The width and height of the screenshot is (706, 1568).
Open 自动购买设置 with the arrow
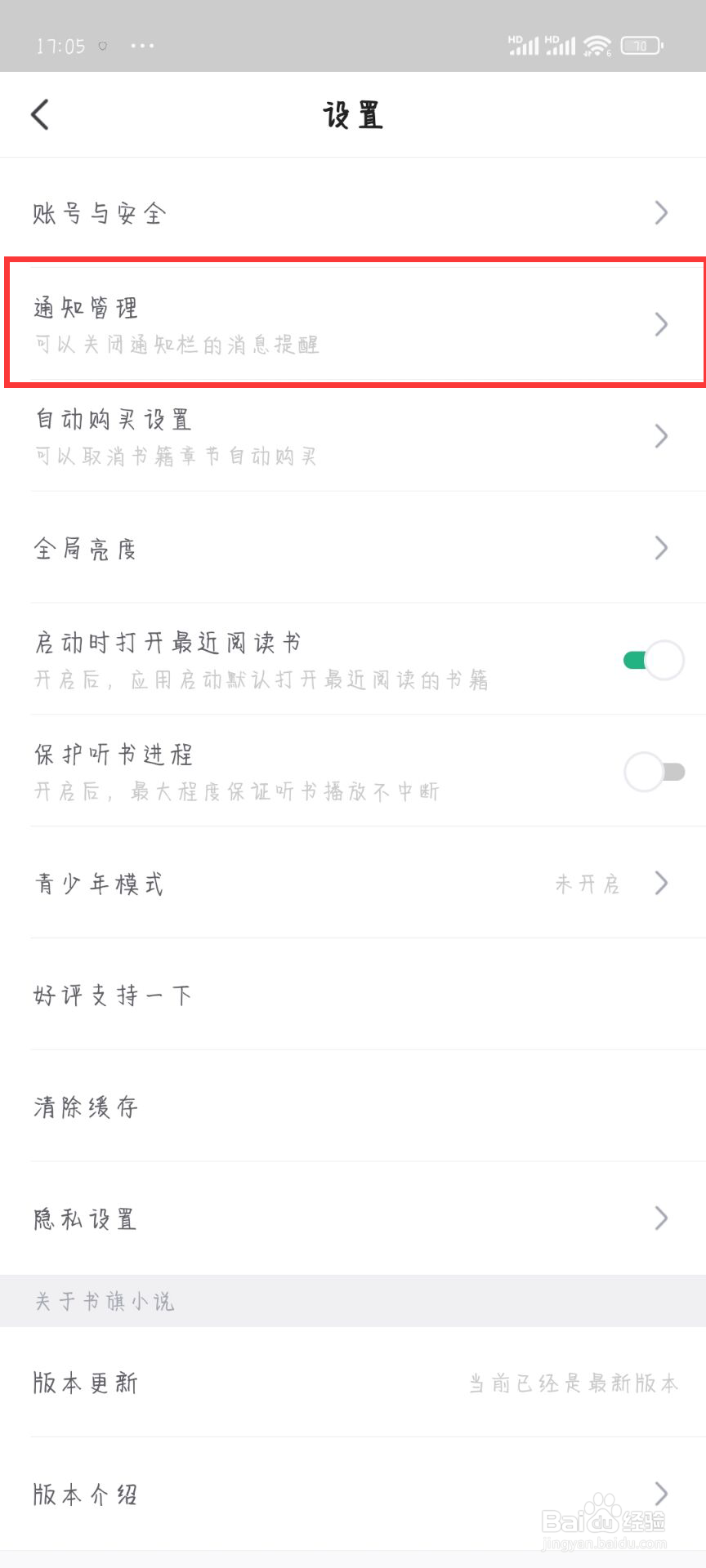click(x=662, y=436)
